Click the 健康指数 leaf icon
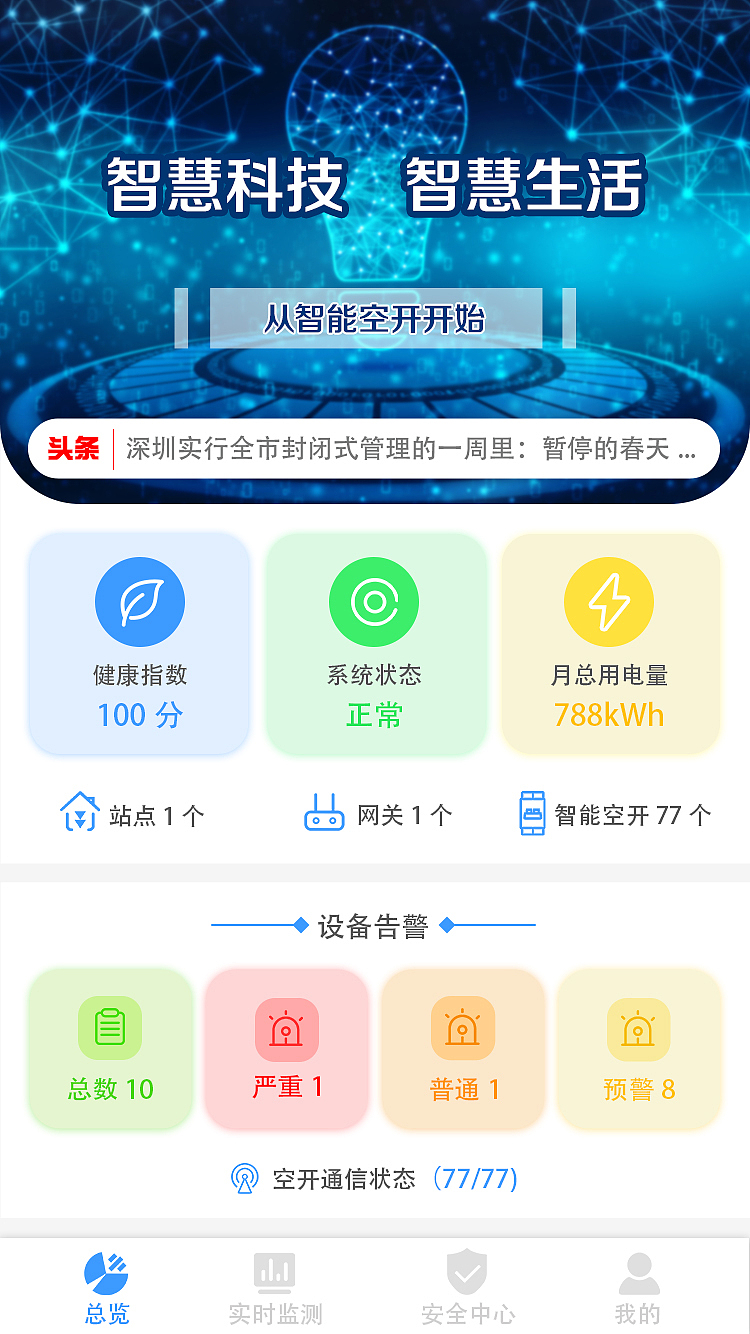Image resolution: width=750 pixels, height=1334 pixels. tap(138, 601)
